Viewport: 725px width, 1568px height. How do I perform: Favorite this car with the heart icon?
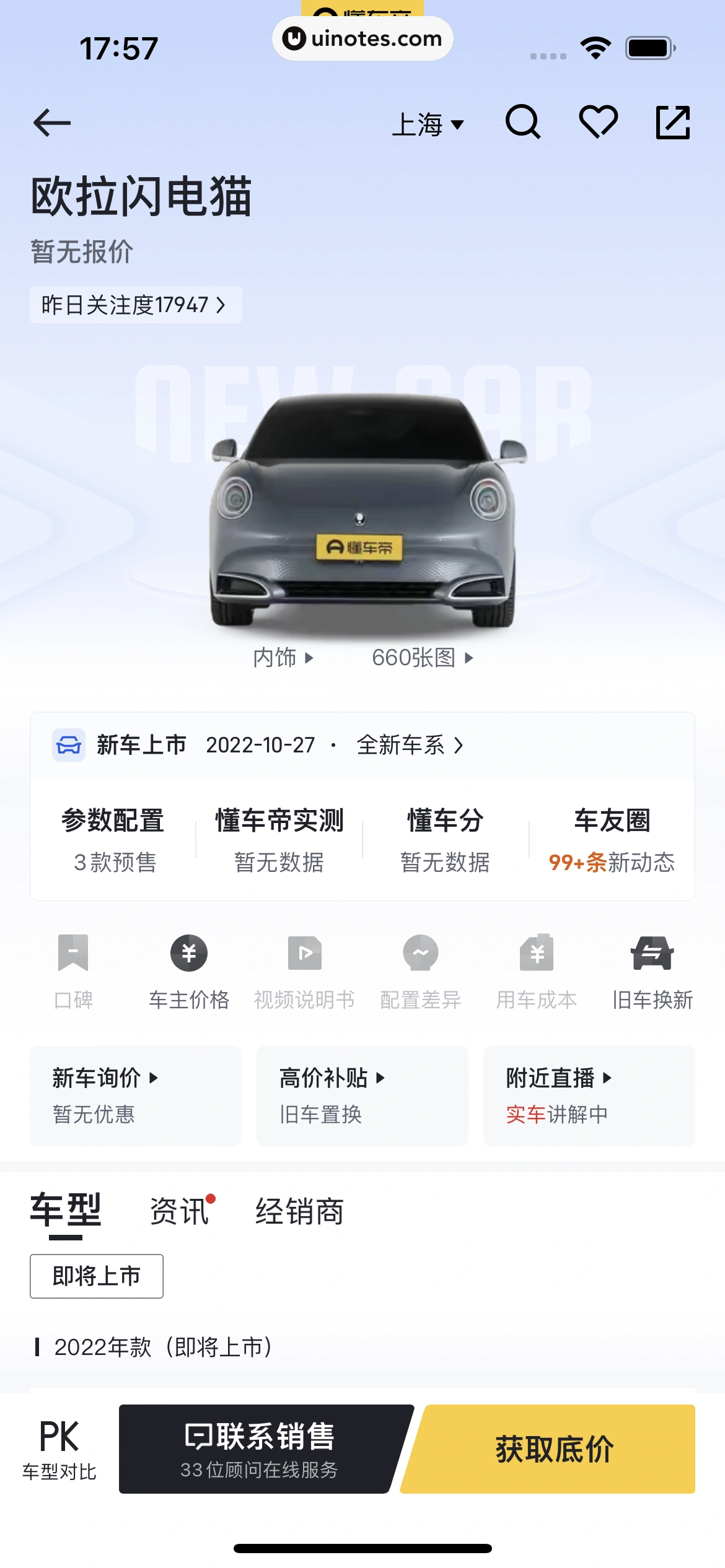(598, 122)
